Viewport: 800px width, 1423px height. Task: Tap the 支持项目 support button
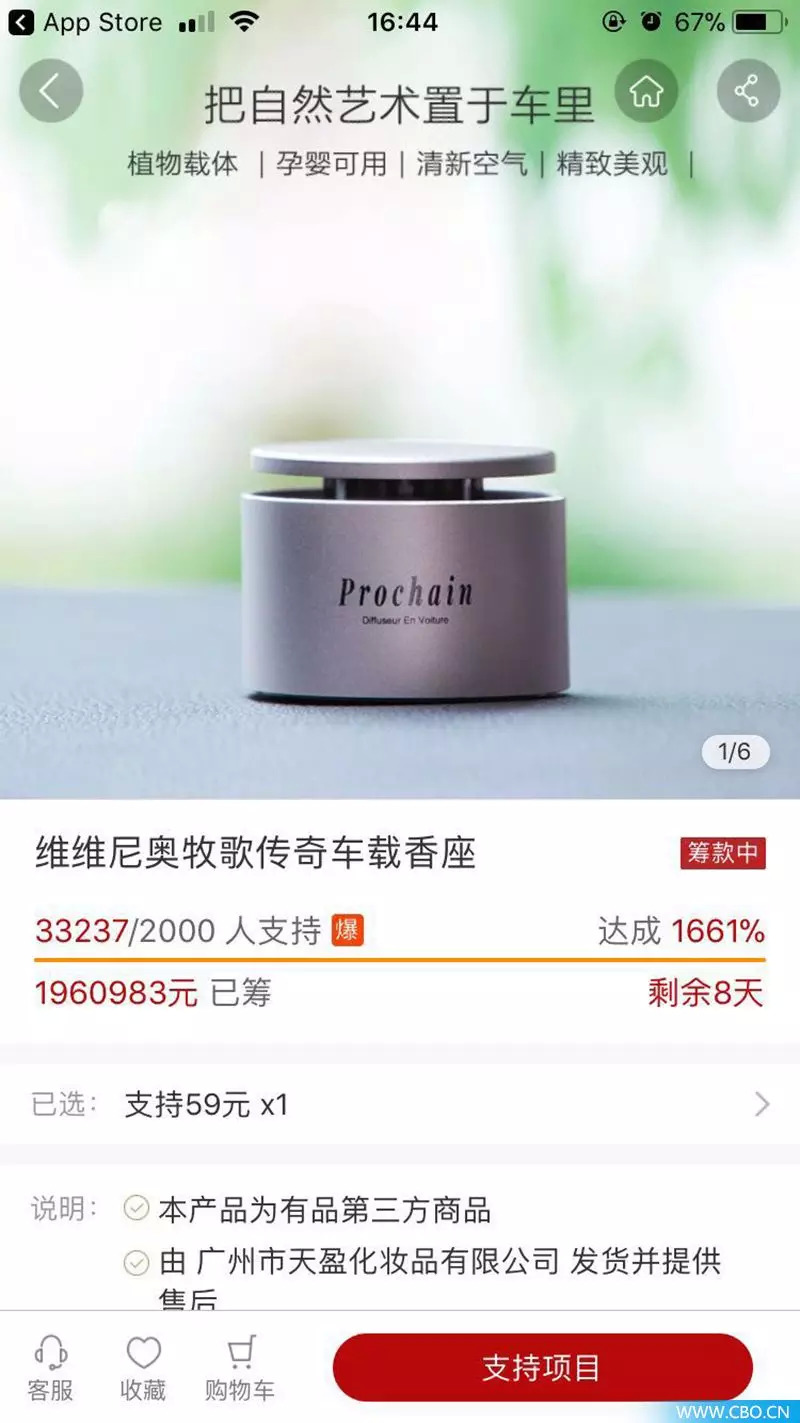point(542,1367)
